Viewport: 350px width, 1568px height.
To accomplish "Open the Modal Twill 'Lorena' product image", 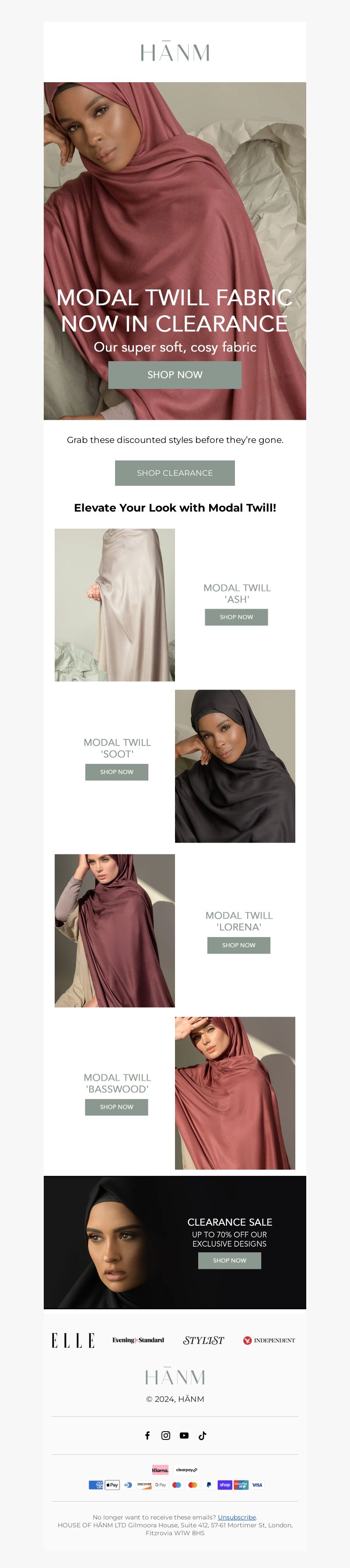I will 115,930.
